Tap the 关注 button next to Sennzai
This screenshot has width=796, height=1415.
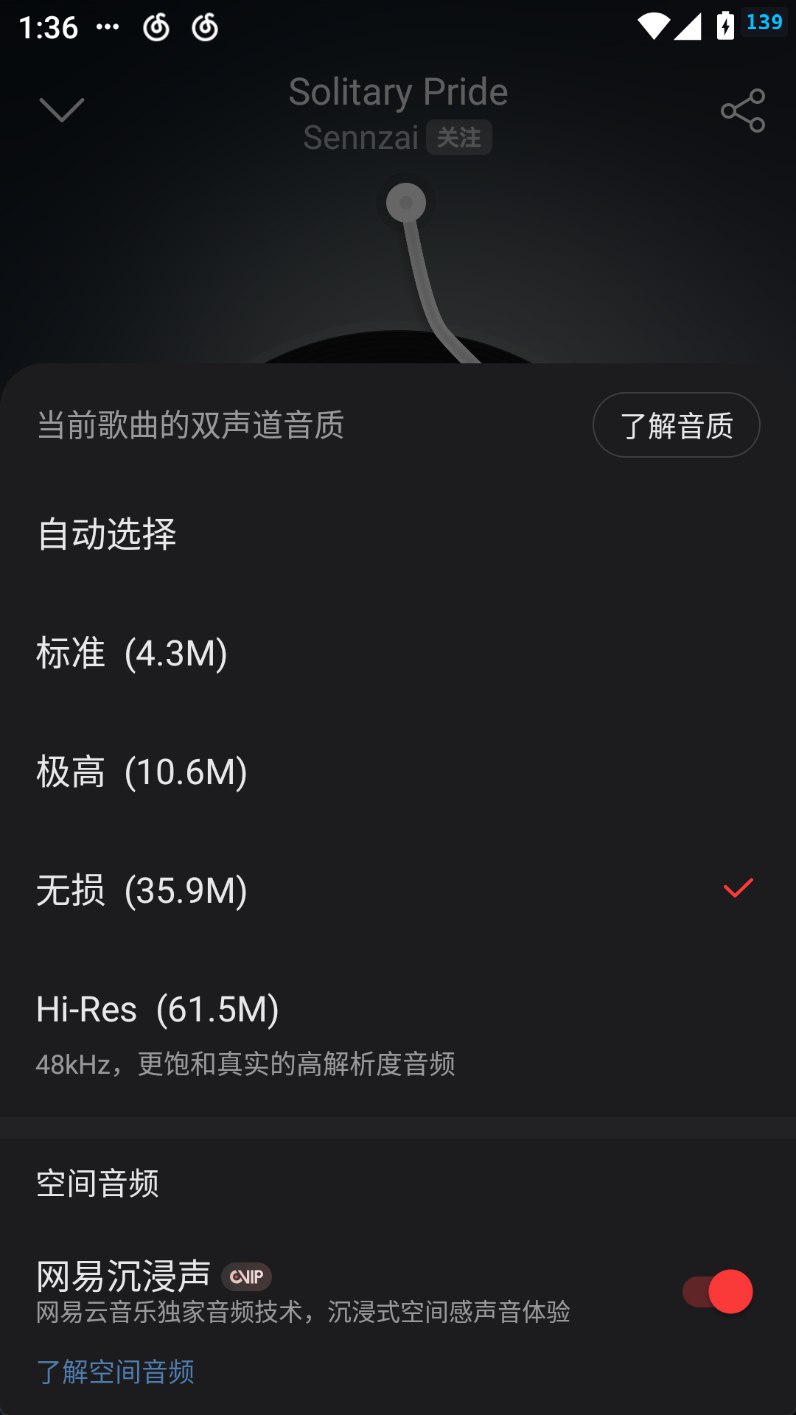[459, 138]
